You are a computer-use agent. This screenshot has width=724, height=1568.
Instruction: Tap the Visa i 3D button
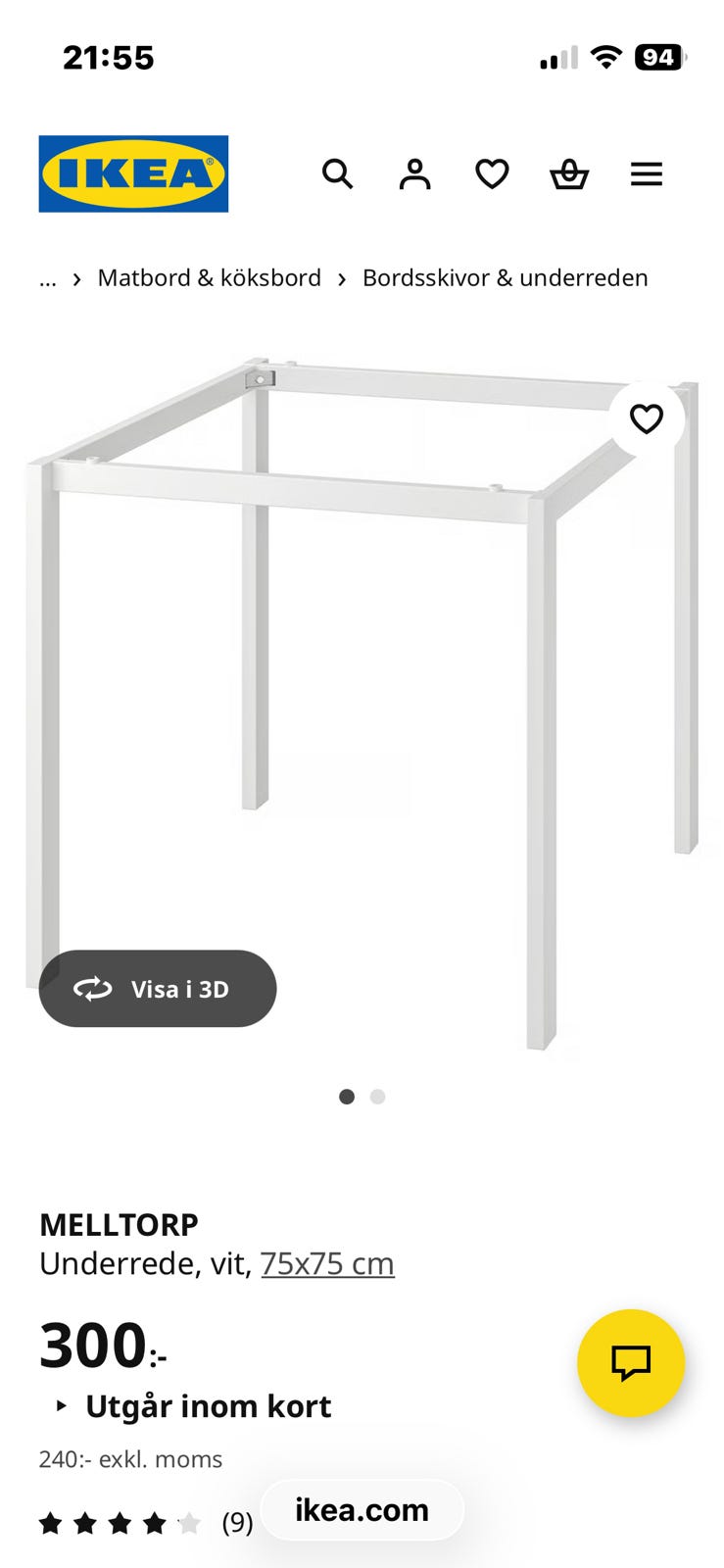[x=158, y=989]
